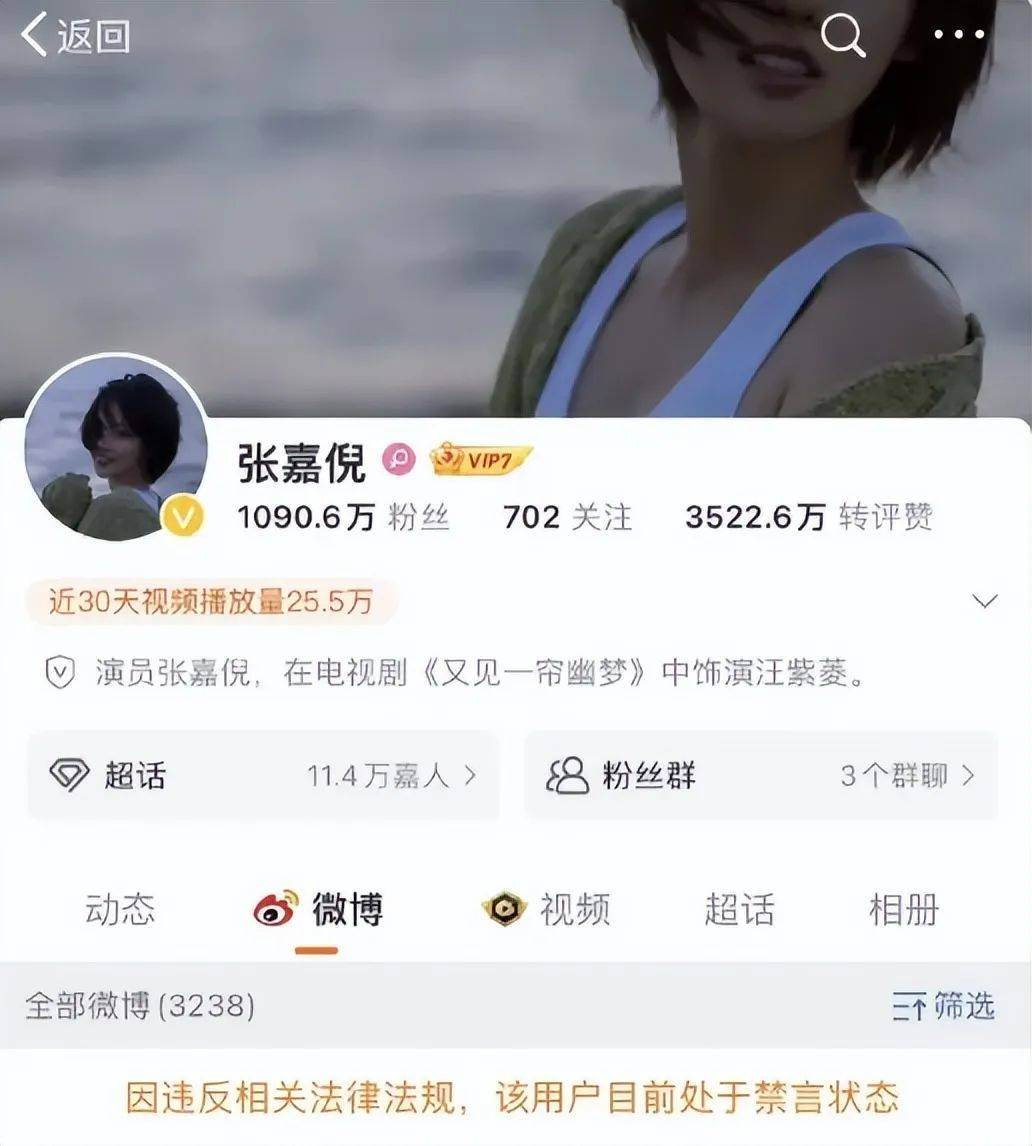Open 超话 11.4万嘉人 community
This screenshot has width=1032, height=1146.
(262, 775)
